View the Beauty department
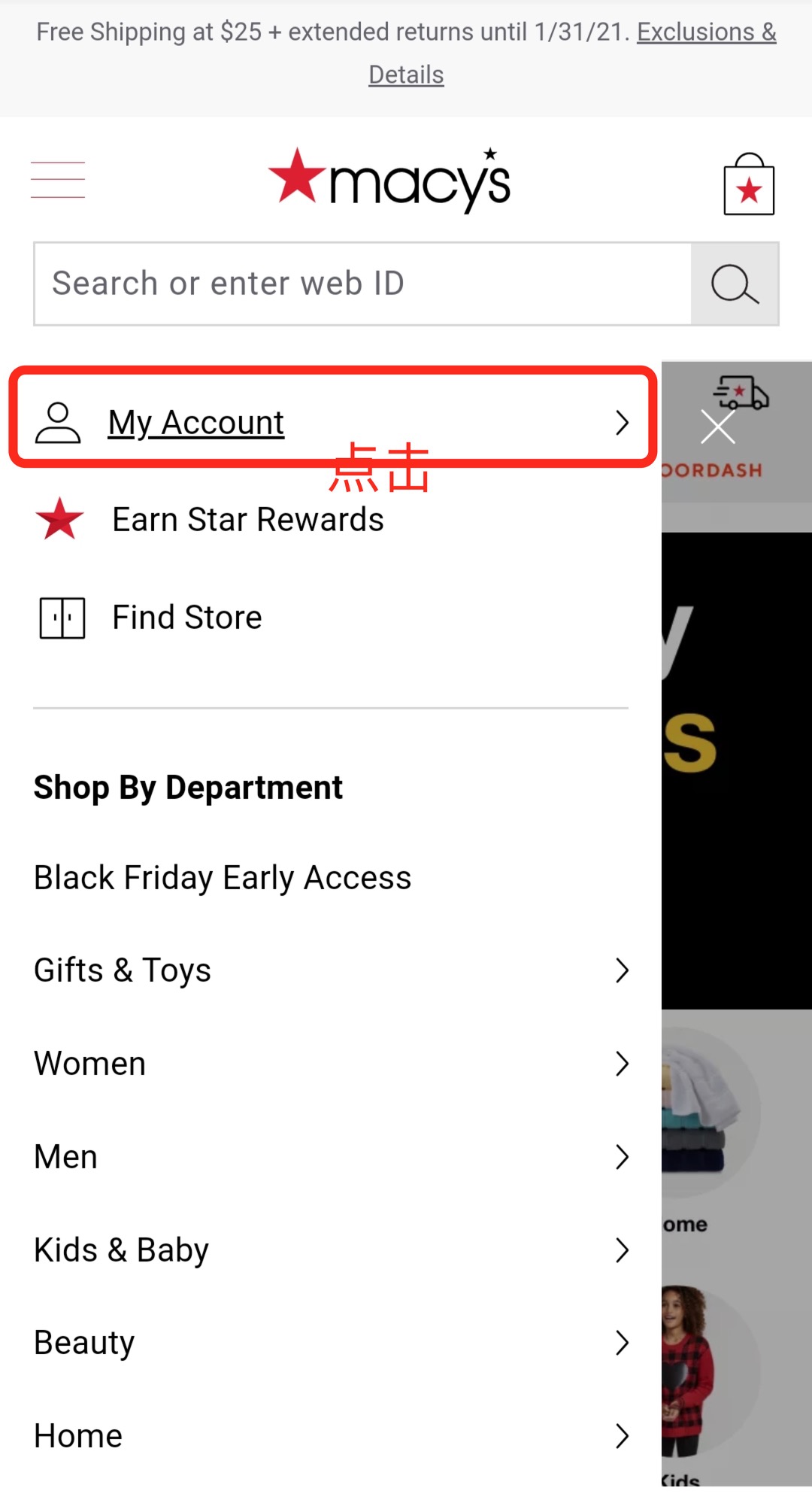The image size is (812, 1503). pos(331,1343)
